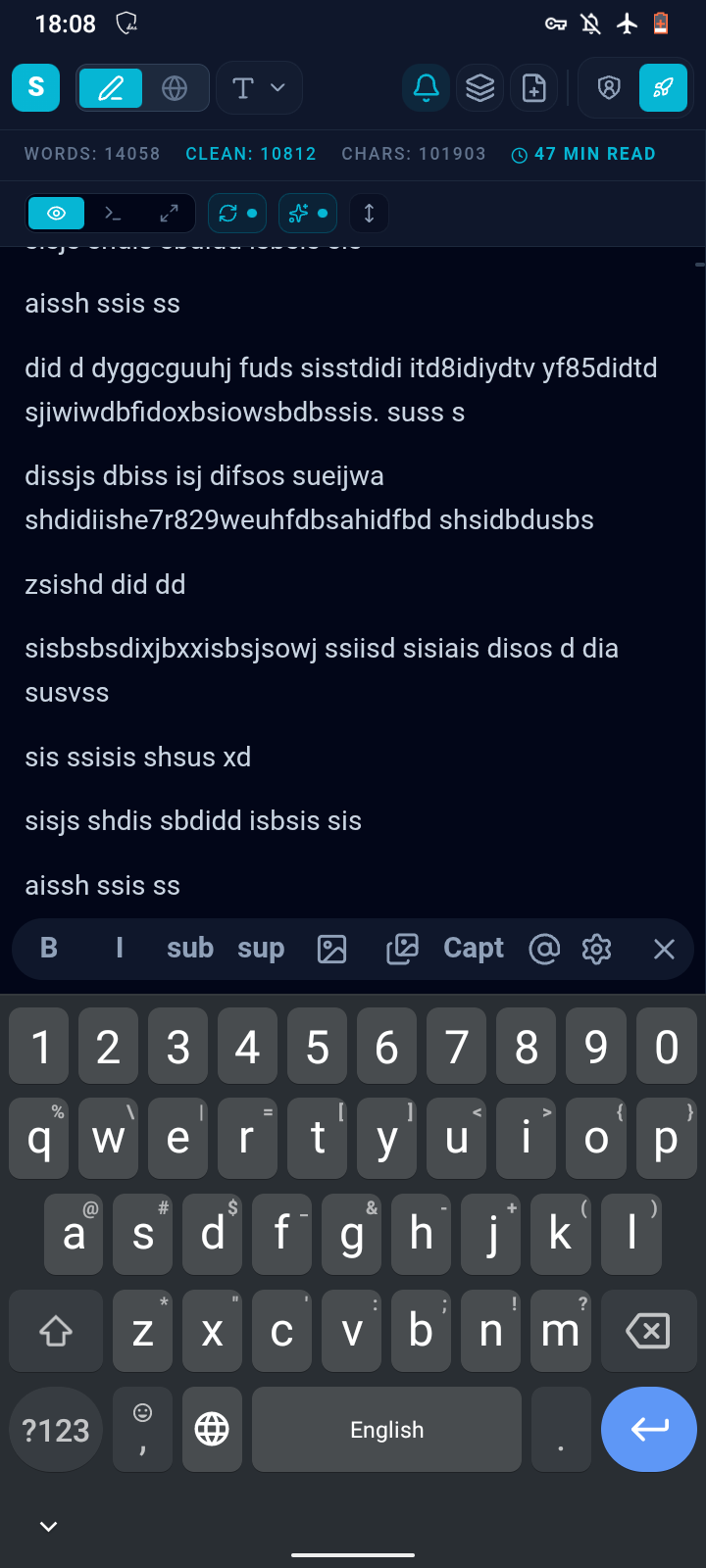Viewport: 706px width, 1568px height.
Task: Switch to the terminal code view
Action: point(113,213)
